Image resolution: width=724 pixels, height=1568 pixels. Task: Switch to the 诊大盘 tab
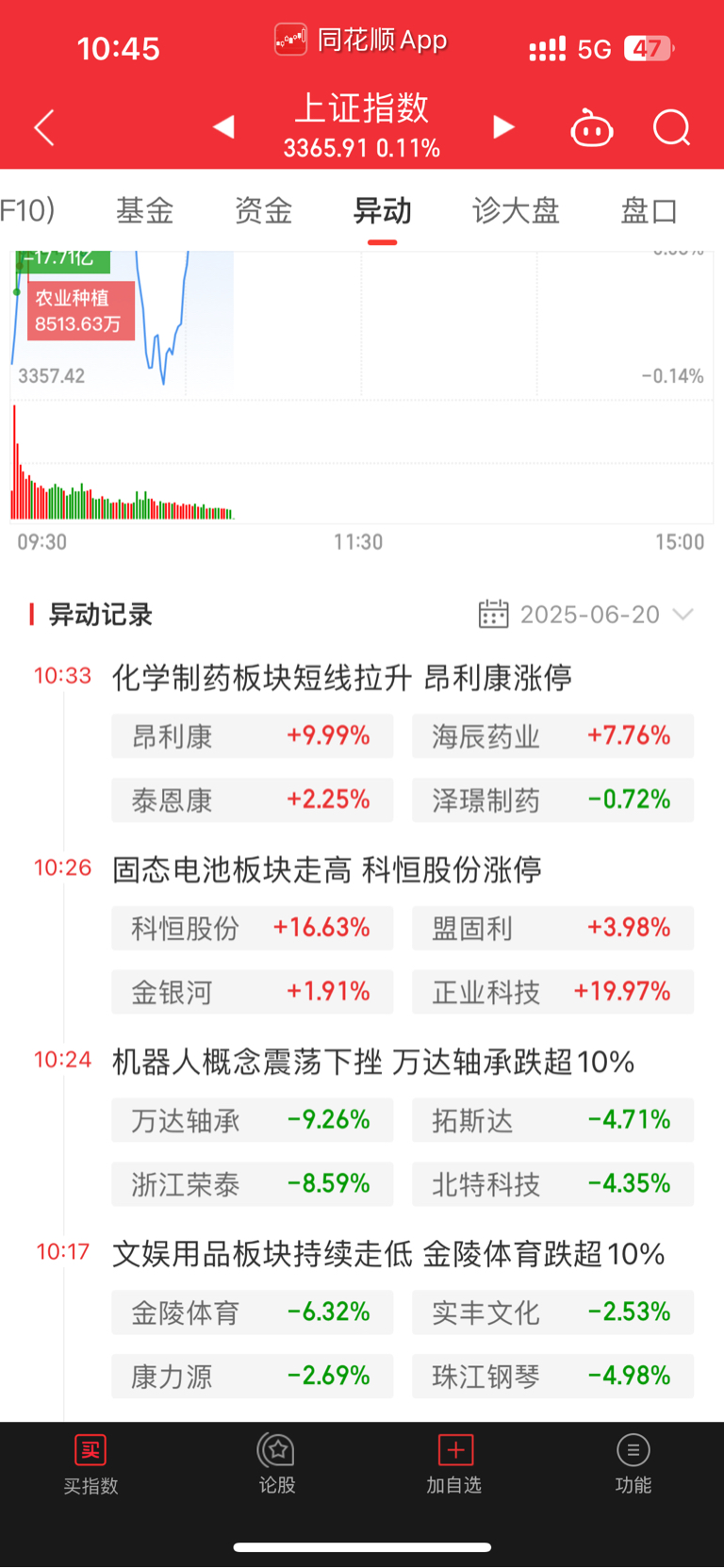(517, 210)
